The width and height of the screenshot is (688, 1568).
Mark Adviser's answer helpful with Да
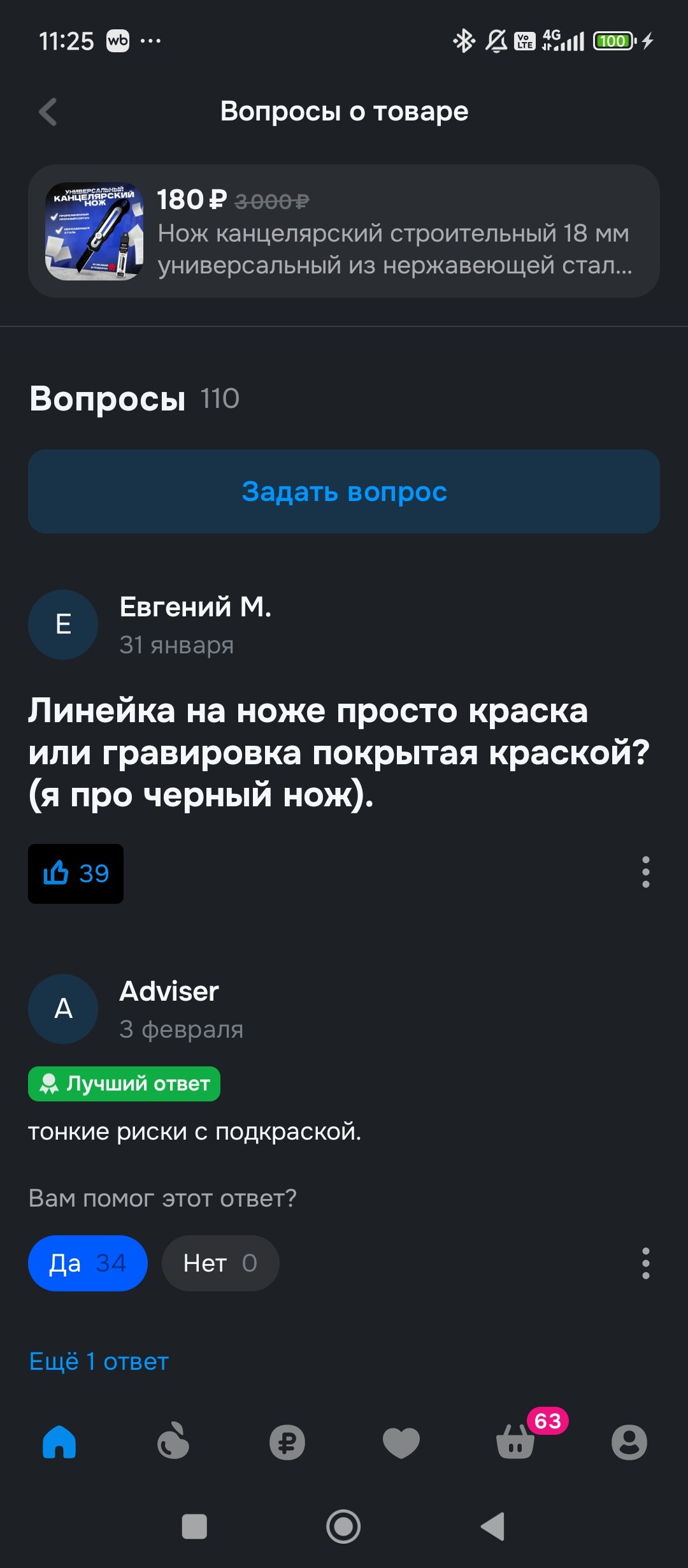(88, 1263)
